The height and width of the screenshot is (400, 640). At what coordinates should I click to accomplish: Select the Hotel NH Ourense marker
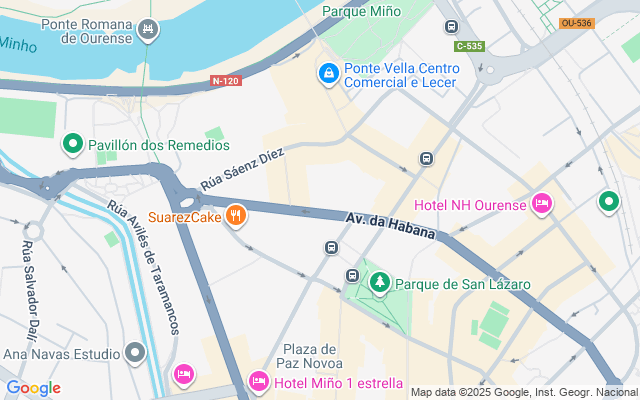pos(542,205)
